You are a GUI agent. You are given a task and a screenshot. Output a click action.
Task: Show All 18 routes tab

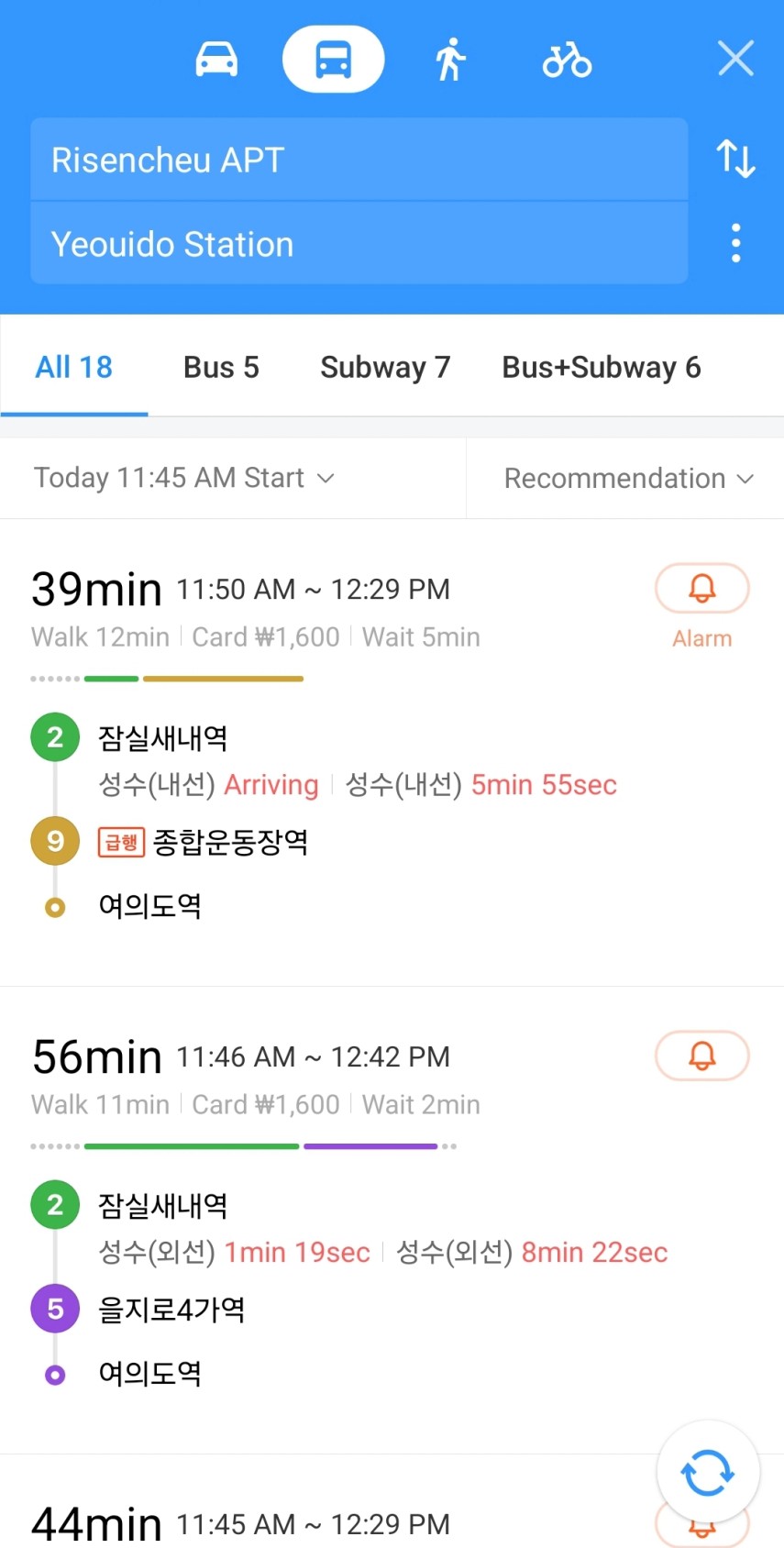click(x=74, y=368)
